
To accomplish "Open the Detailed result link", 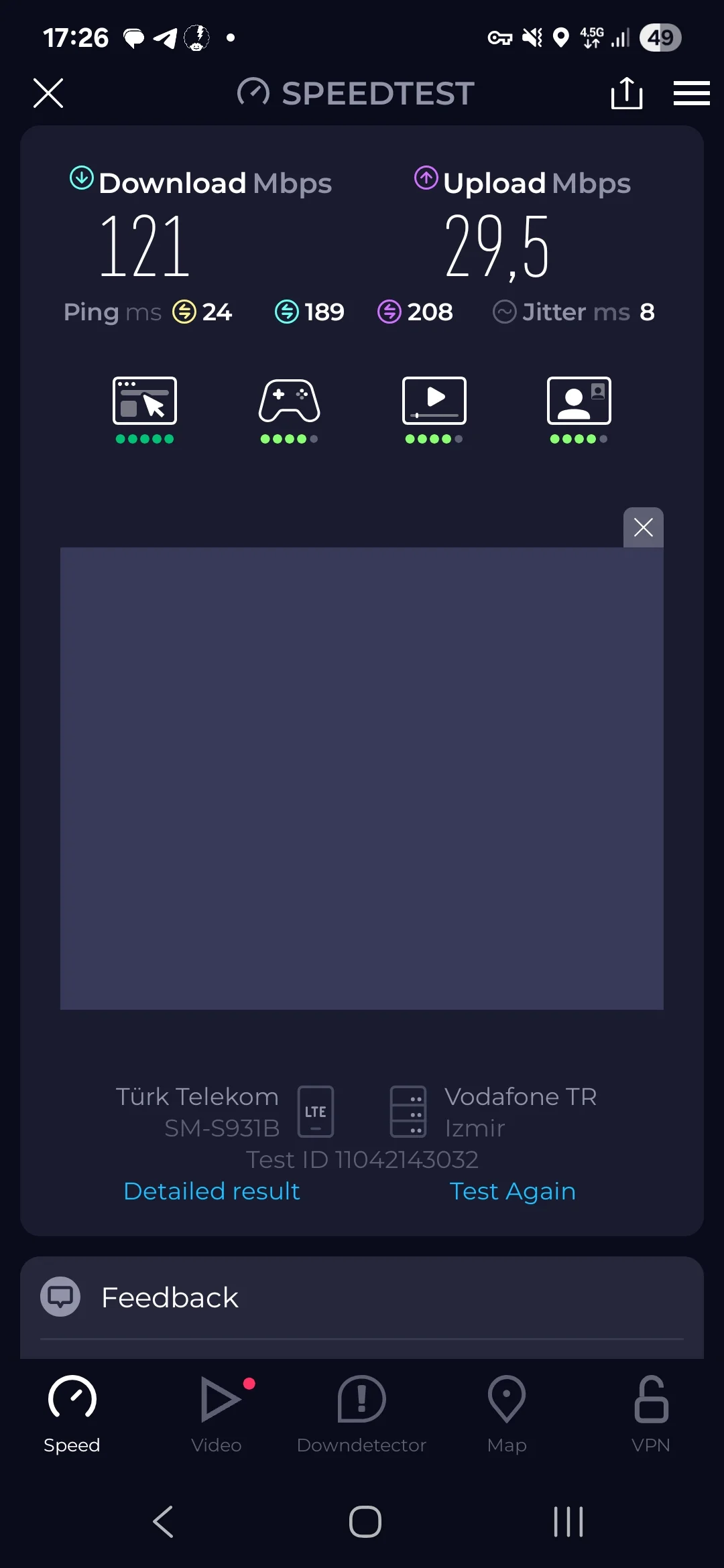I will [212, 1191].
